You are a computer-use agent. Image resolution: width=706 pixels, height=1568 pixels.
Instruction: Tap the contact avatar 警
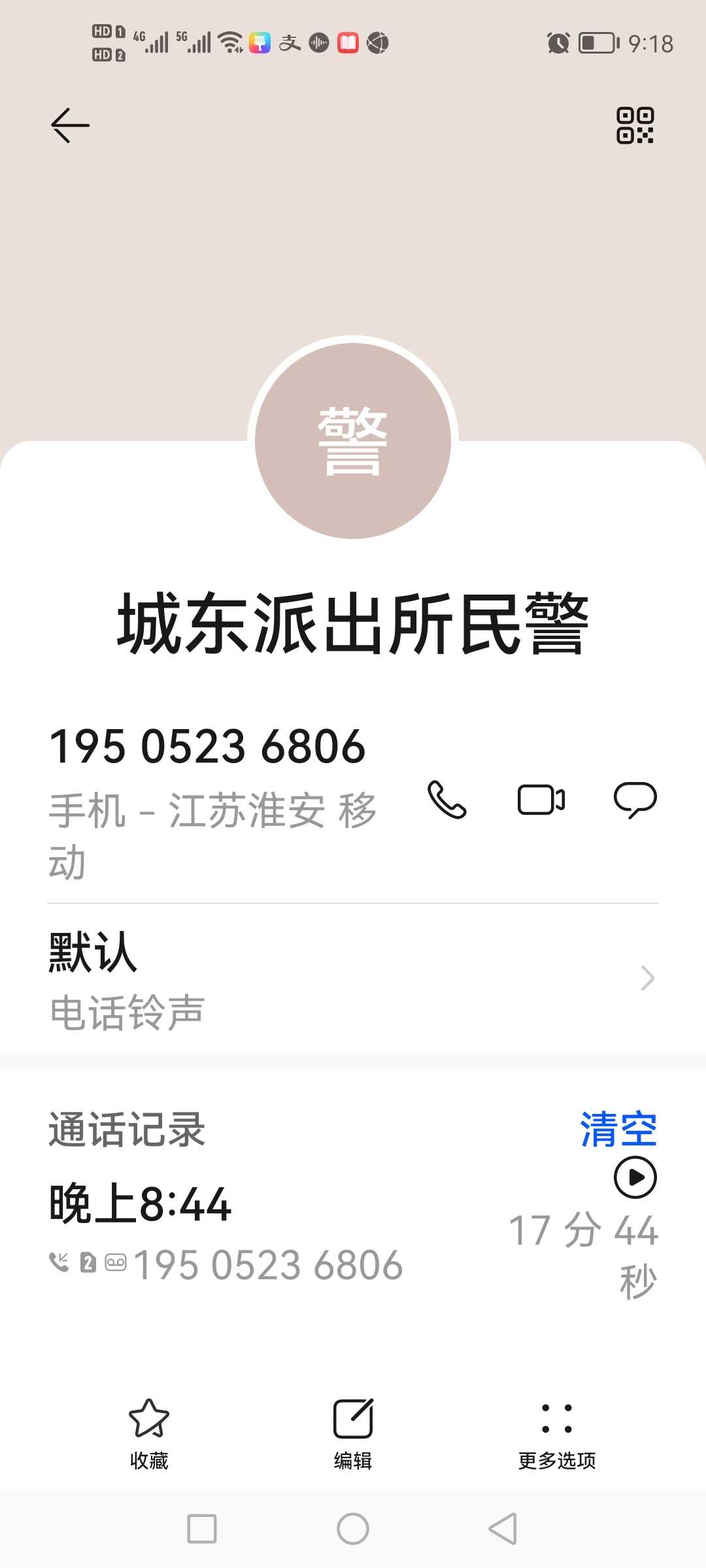click(353, 441)
